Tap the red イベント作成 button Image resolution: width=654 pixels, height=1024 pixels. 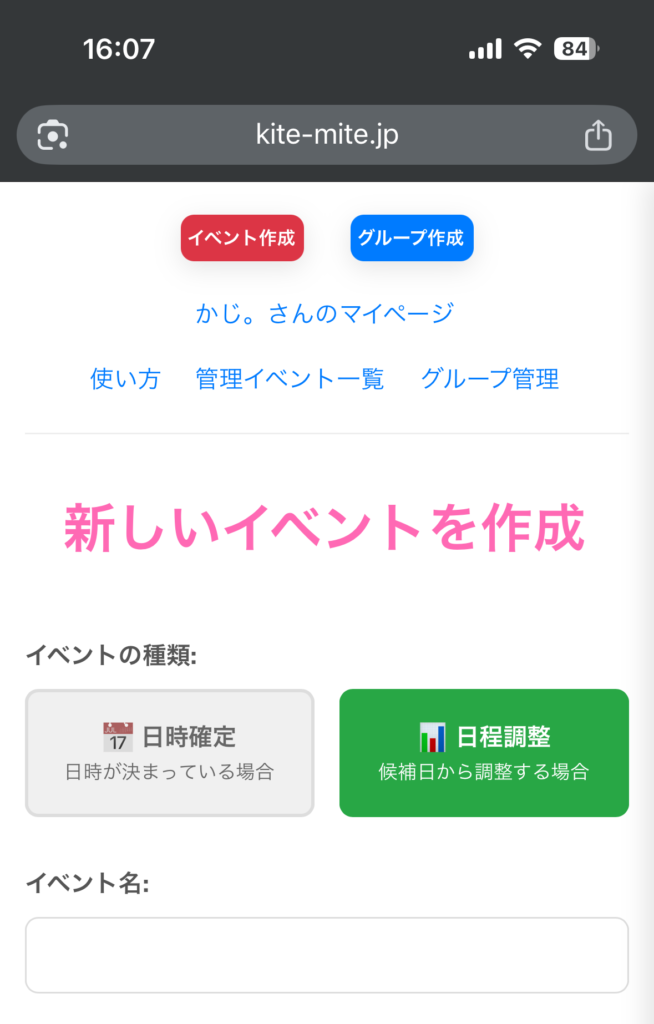[242, 238]
